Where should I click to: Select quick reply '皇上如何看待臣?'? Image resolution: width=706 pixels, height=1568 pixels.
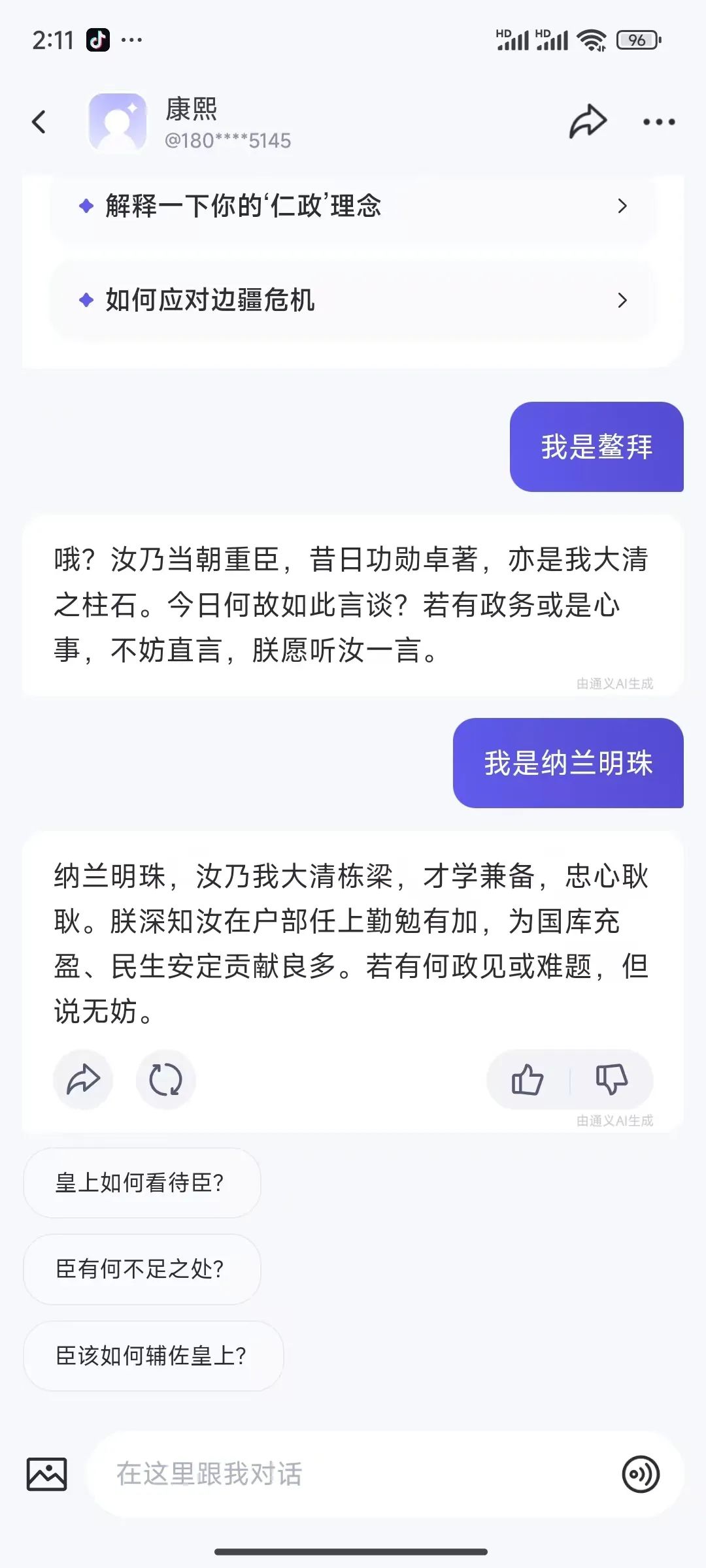pos(141,1184)
